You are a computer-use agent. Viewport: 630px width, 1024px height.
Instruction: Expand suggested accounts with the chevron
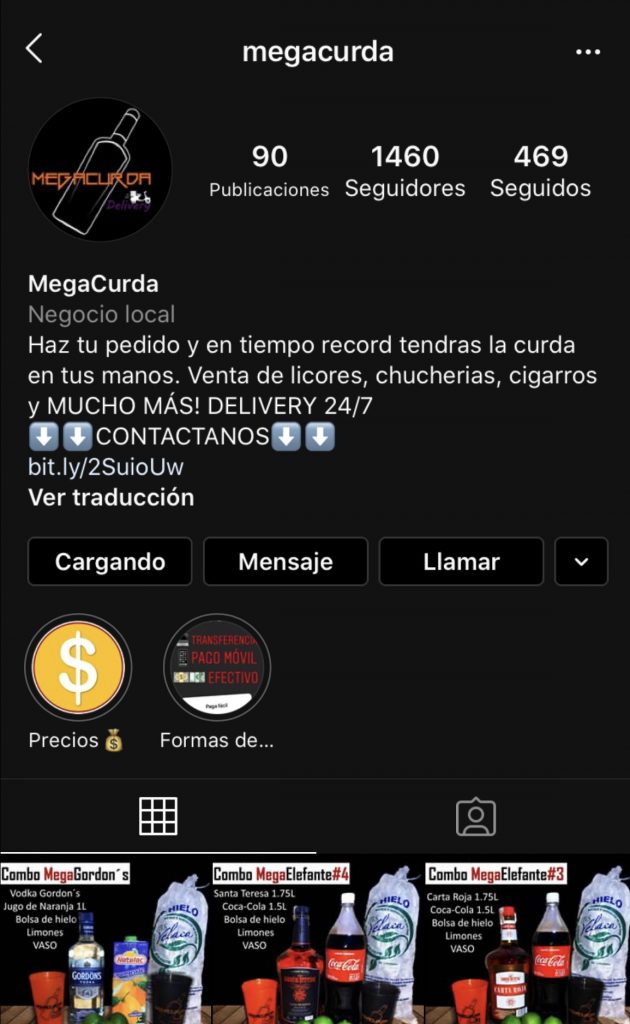click(x=582, y=561)
